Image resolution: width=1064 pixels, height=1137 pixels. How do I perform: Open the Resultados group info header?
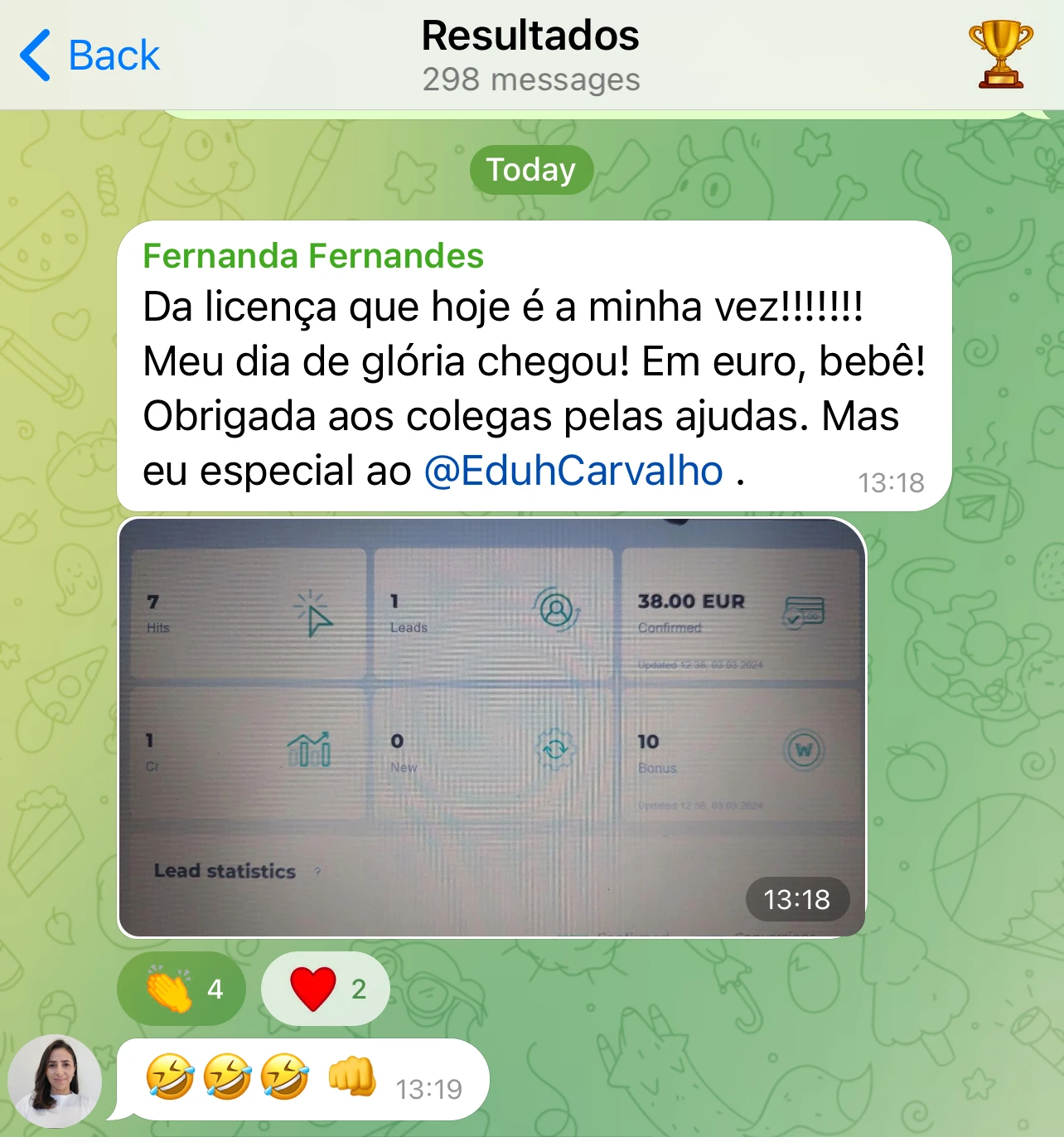click(x=530, y=55)
